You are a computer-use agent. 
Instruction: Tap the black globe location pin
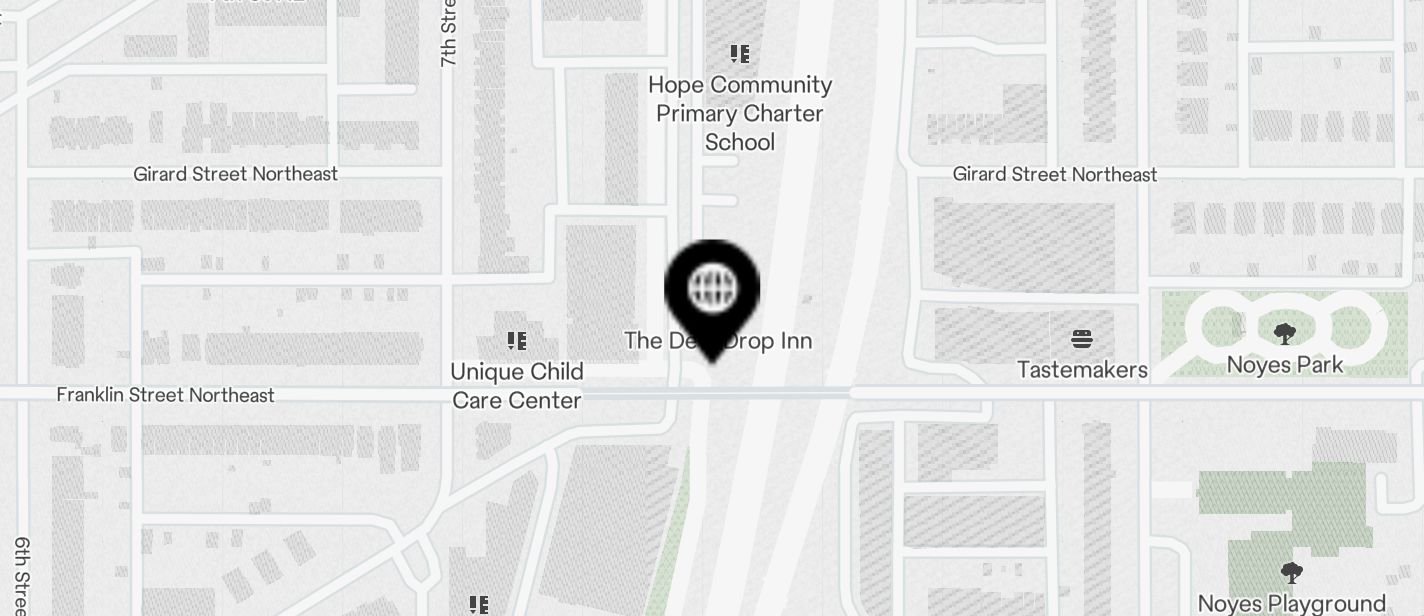(712, 291)
